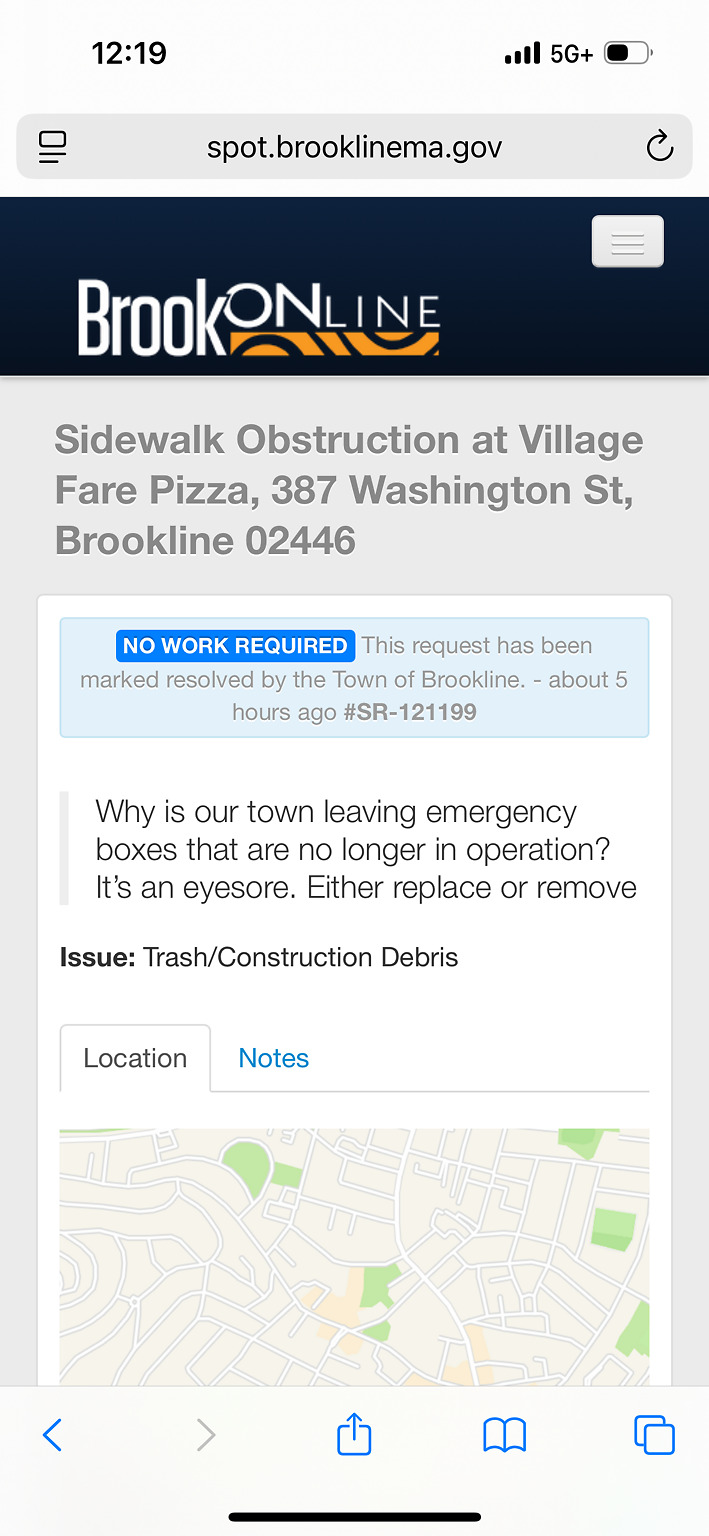This screenshot has height=1536, width=709.
Task: Select the Location tab
Action: pyautogui.click(x=135, y=1058)
